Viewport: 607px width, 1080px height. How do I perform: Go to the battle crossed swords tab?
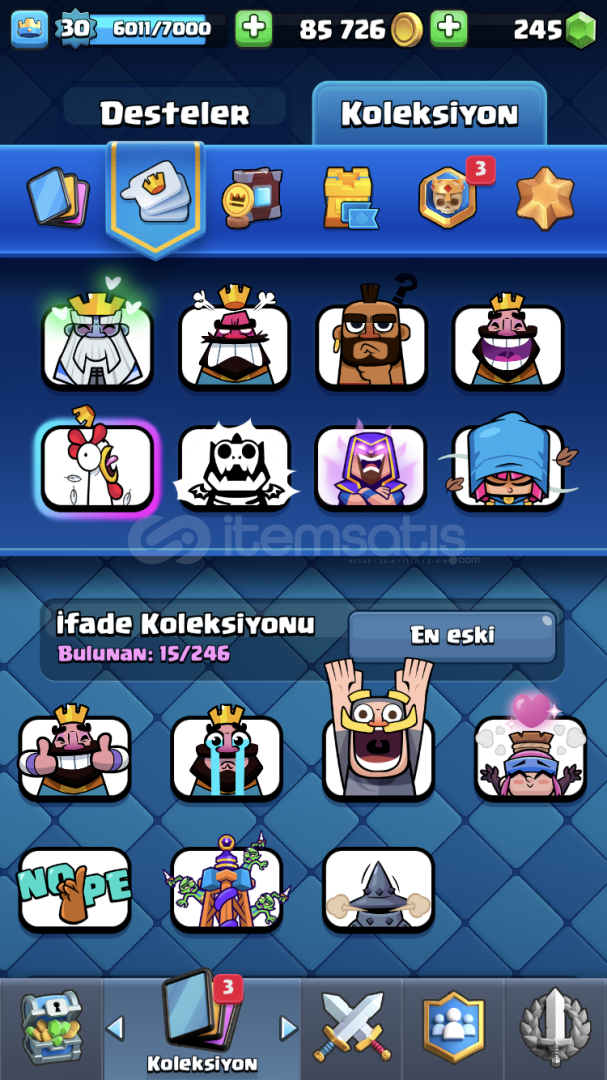click(x=351, y=1029)
